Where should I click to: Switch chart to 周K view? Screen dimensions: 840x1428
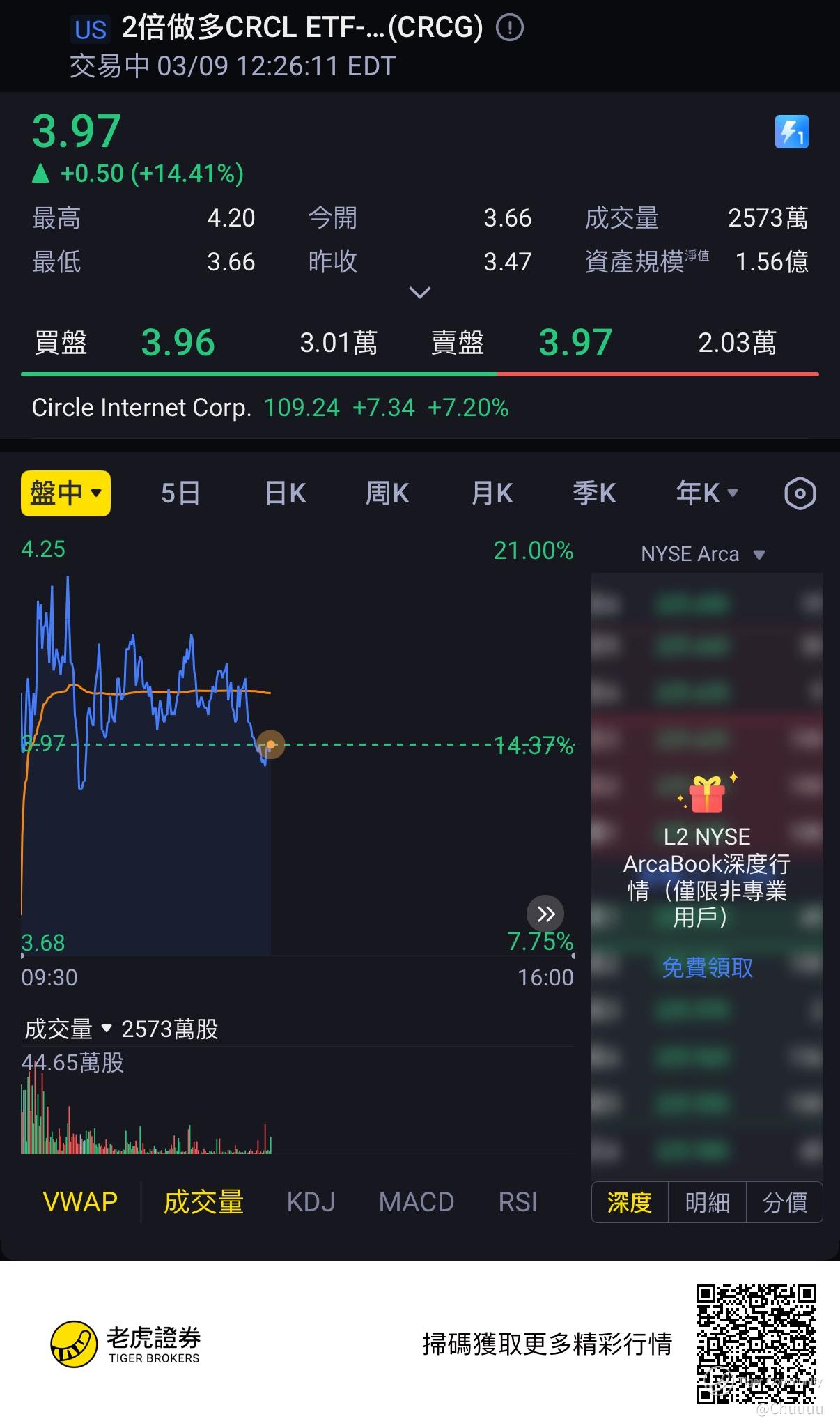387,493
